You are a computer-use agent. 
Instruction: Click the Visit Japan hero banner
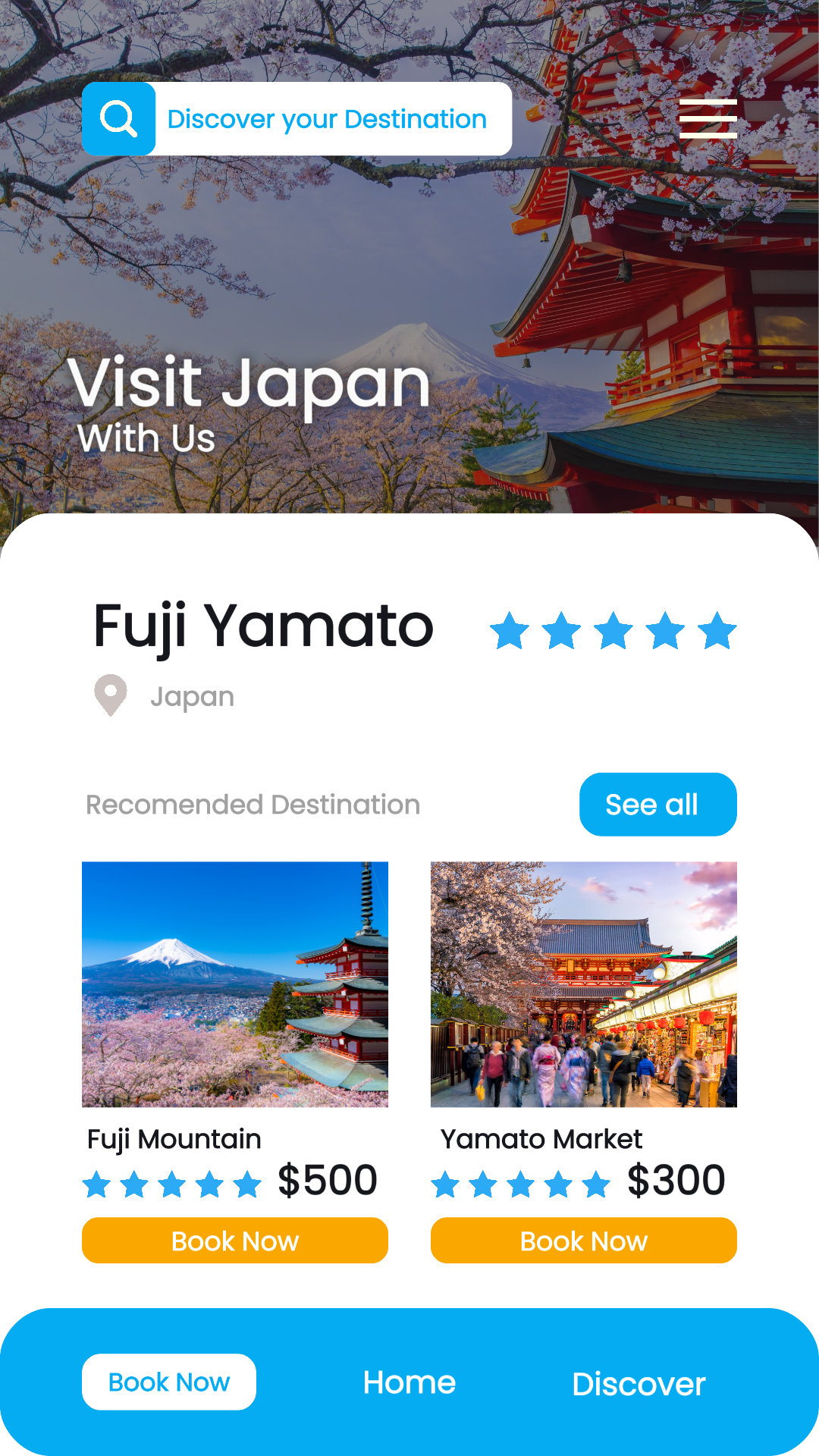[250, 383]
